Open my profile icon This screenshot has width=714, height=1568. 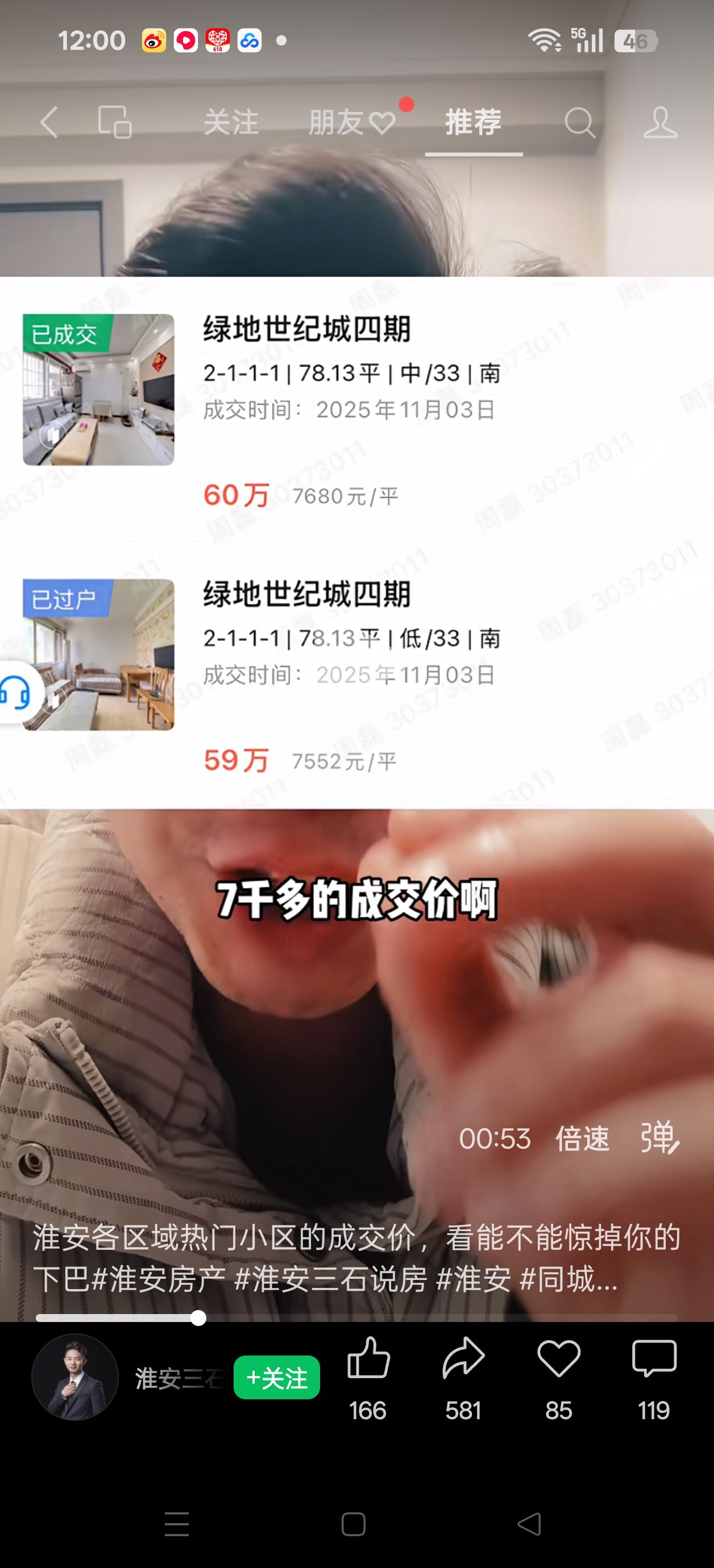[x=661, y=122]
